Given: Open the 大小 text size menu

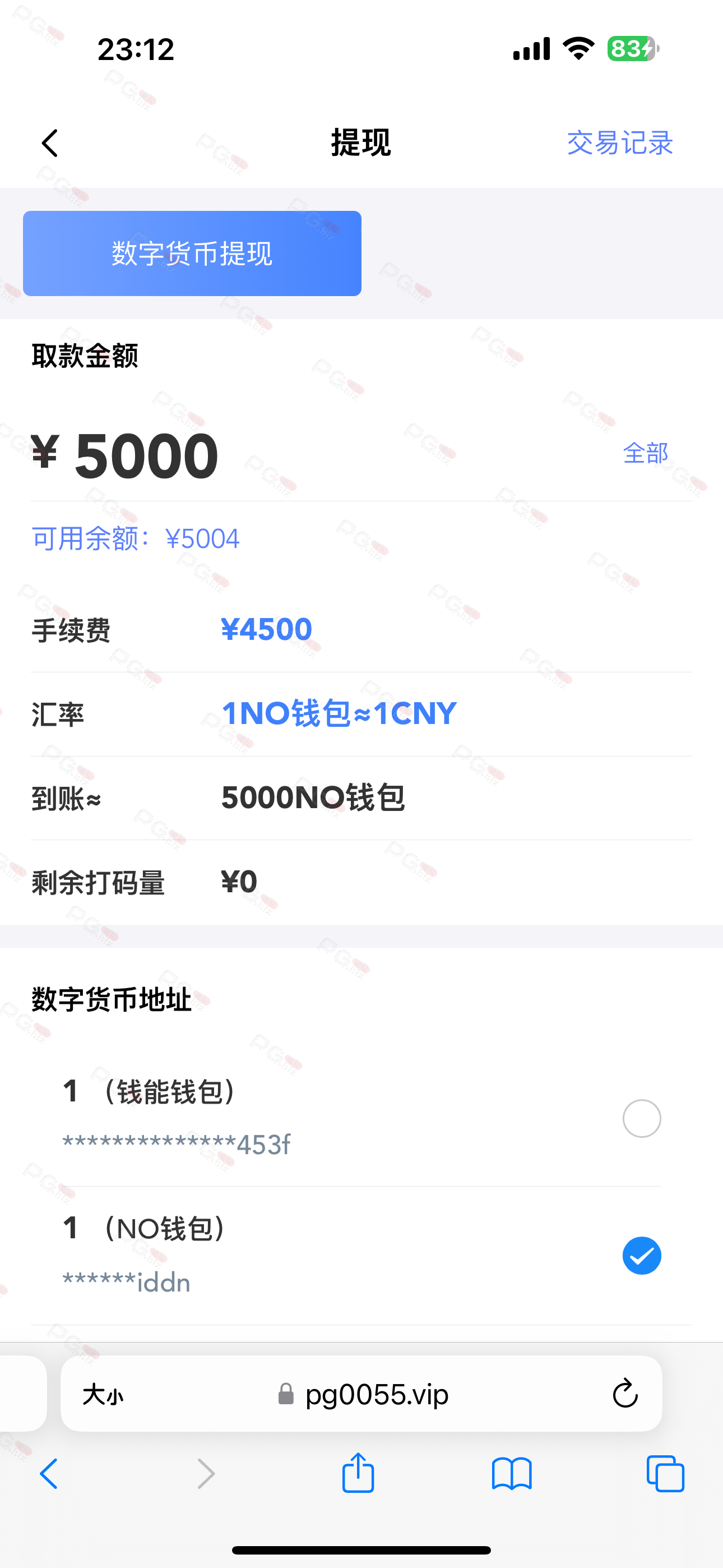Looking at the screenshot, I should pyautogui.click(x=103, y=1394).
